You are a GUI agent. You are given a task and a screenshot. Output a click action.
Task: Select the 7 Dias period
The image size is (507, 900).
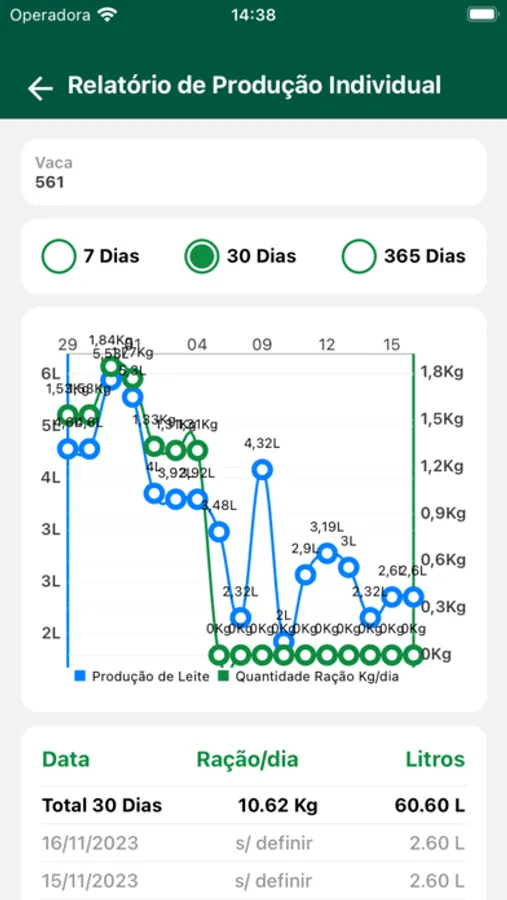tap(91, 256)
